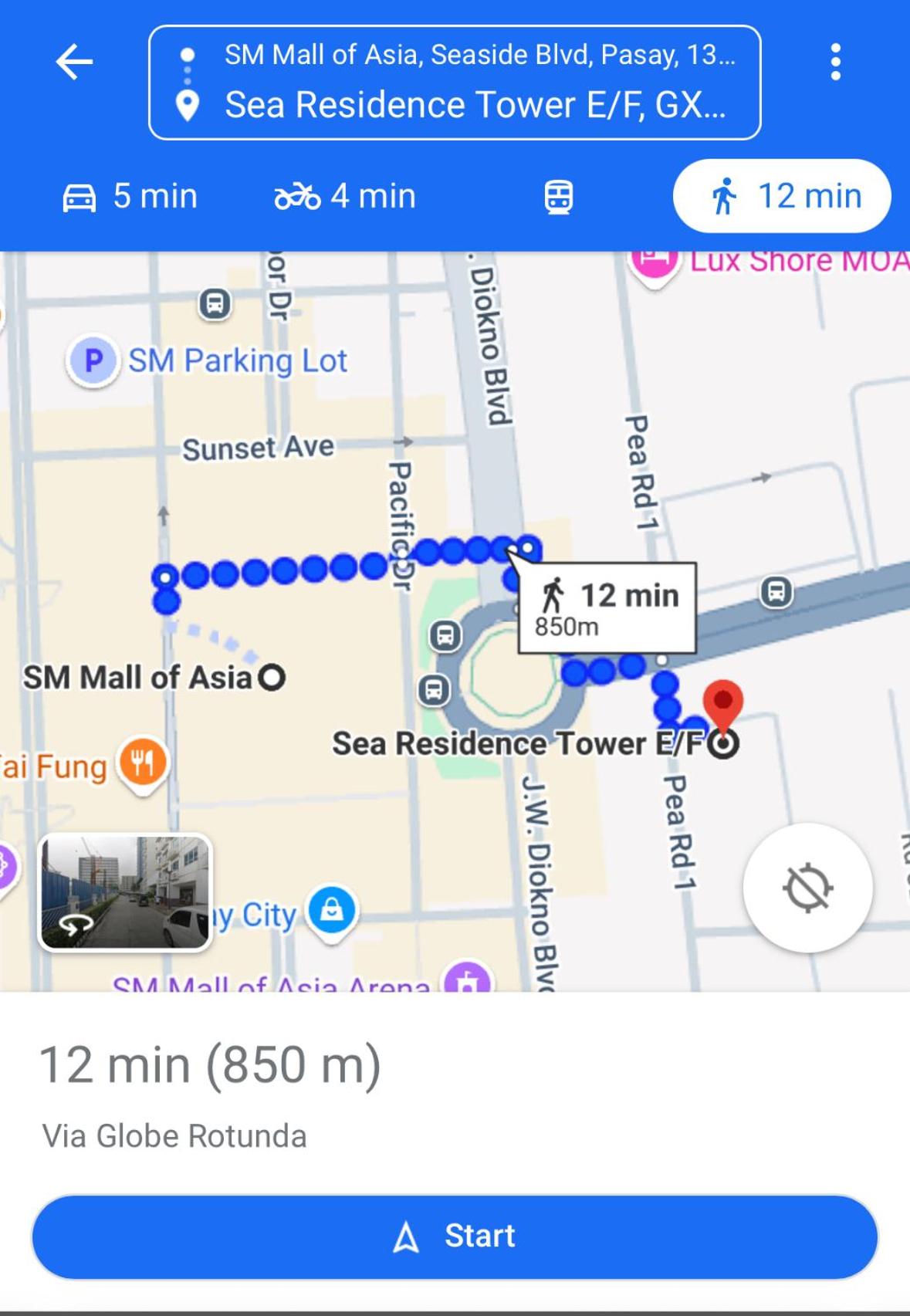Open the three-dot overflow menu
Image resolution: width=910 pixels, height=1316 pixels.
(835, 62)
